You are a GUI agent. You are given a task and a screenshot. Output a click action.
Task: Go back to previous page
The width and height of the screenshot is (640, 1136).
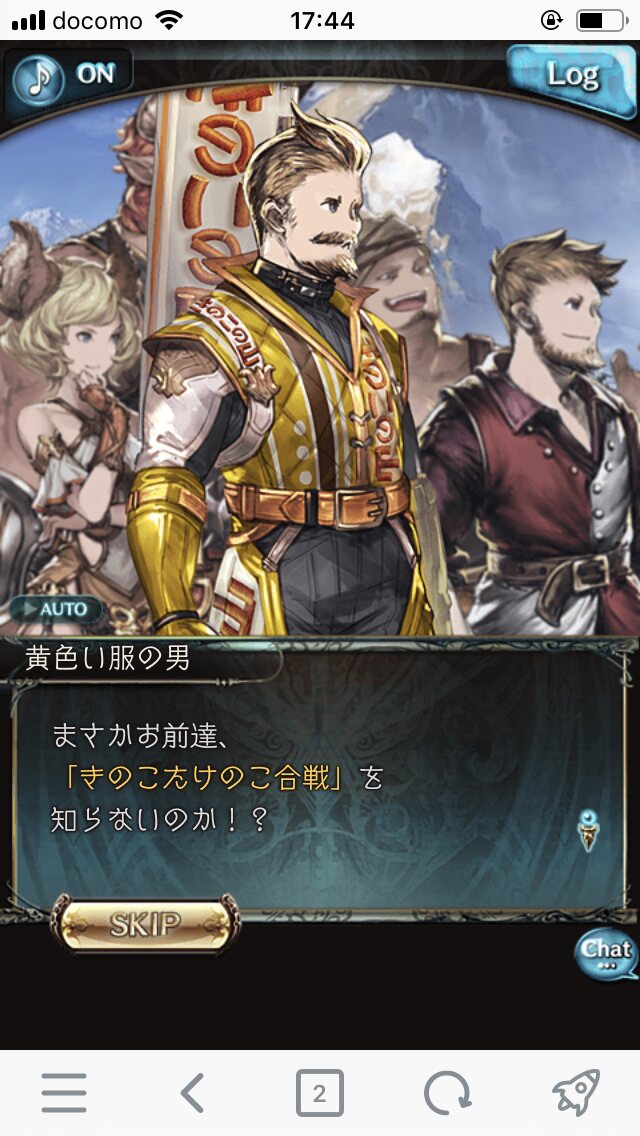click(x=192, y=1093)
